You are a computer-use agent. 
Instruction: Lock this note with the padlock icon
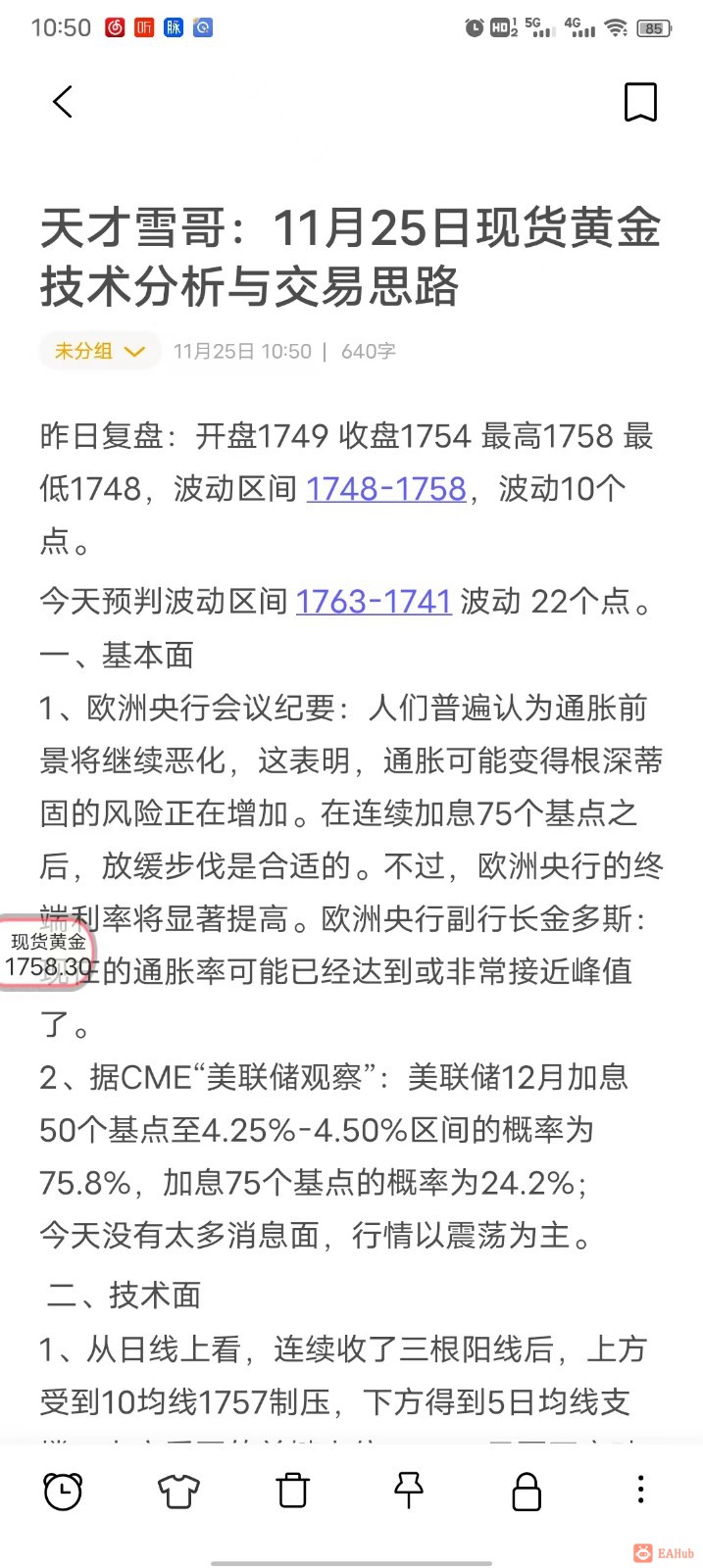click(x=527, y=1491)
